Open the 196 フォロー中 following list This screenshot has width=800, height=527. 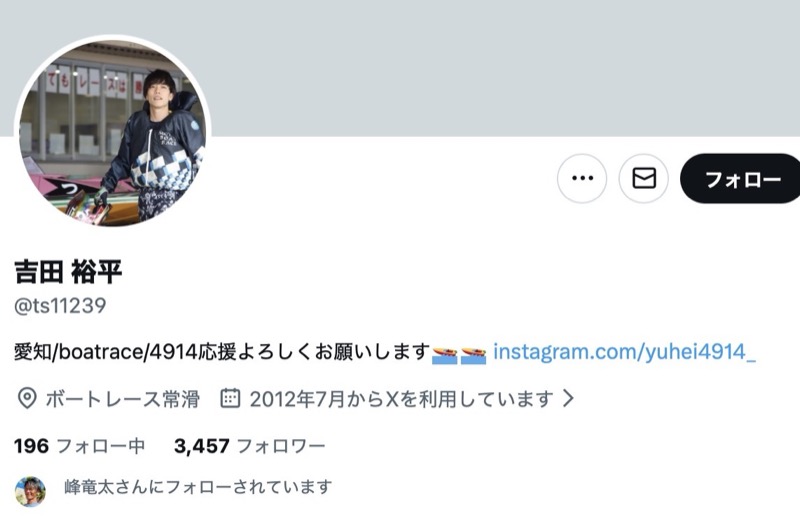coord(80,445)
